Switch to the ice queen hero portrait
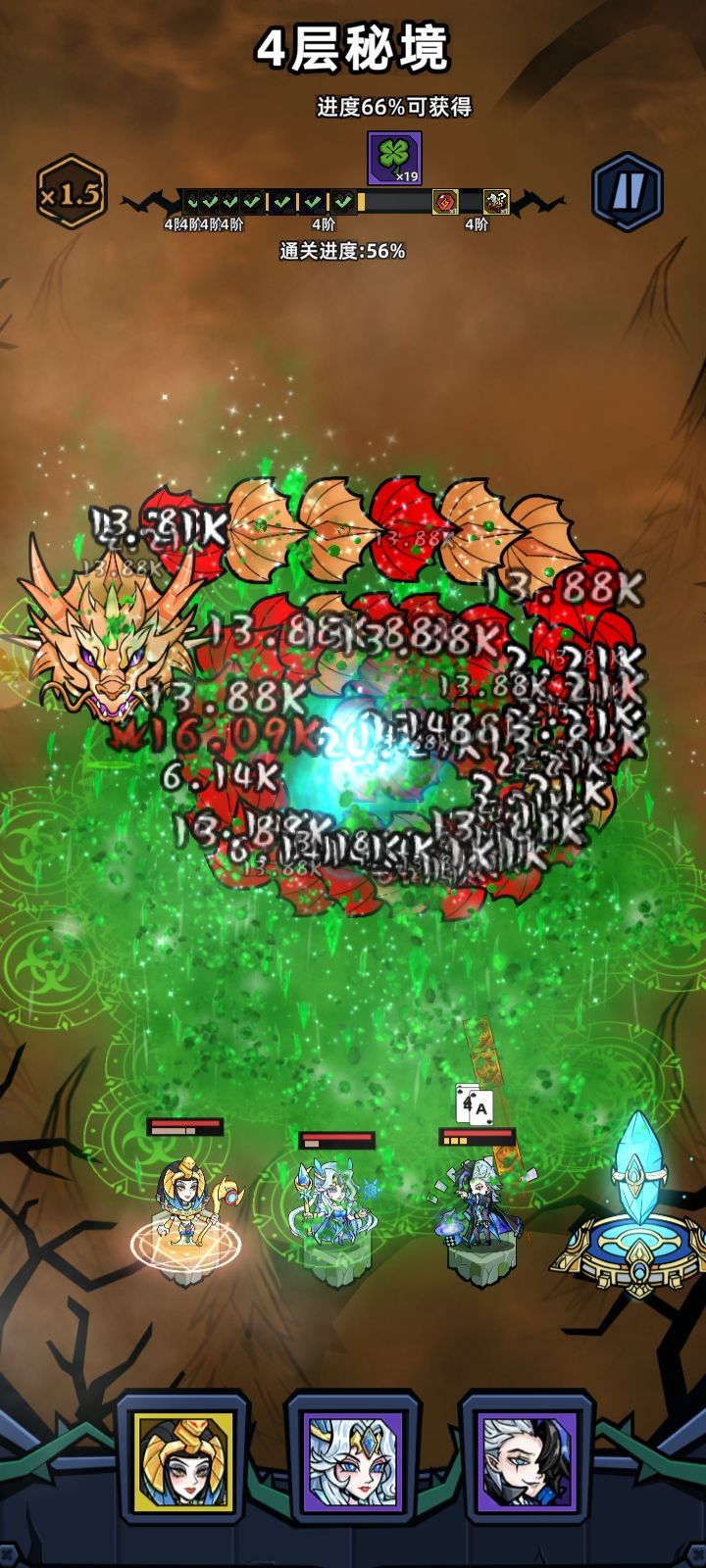Image resolution: width=706 pixels, height=1568 pixels. tap(353, 1465)
